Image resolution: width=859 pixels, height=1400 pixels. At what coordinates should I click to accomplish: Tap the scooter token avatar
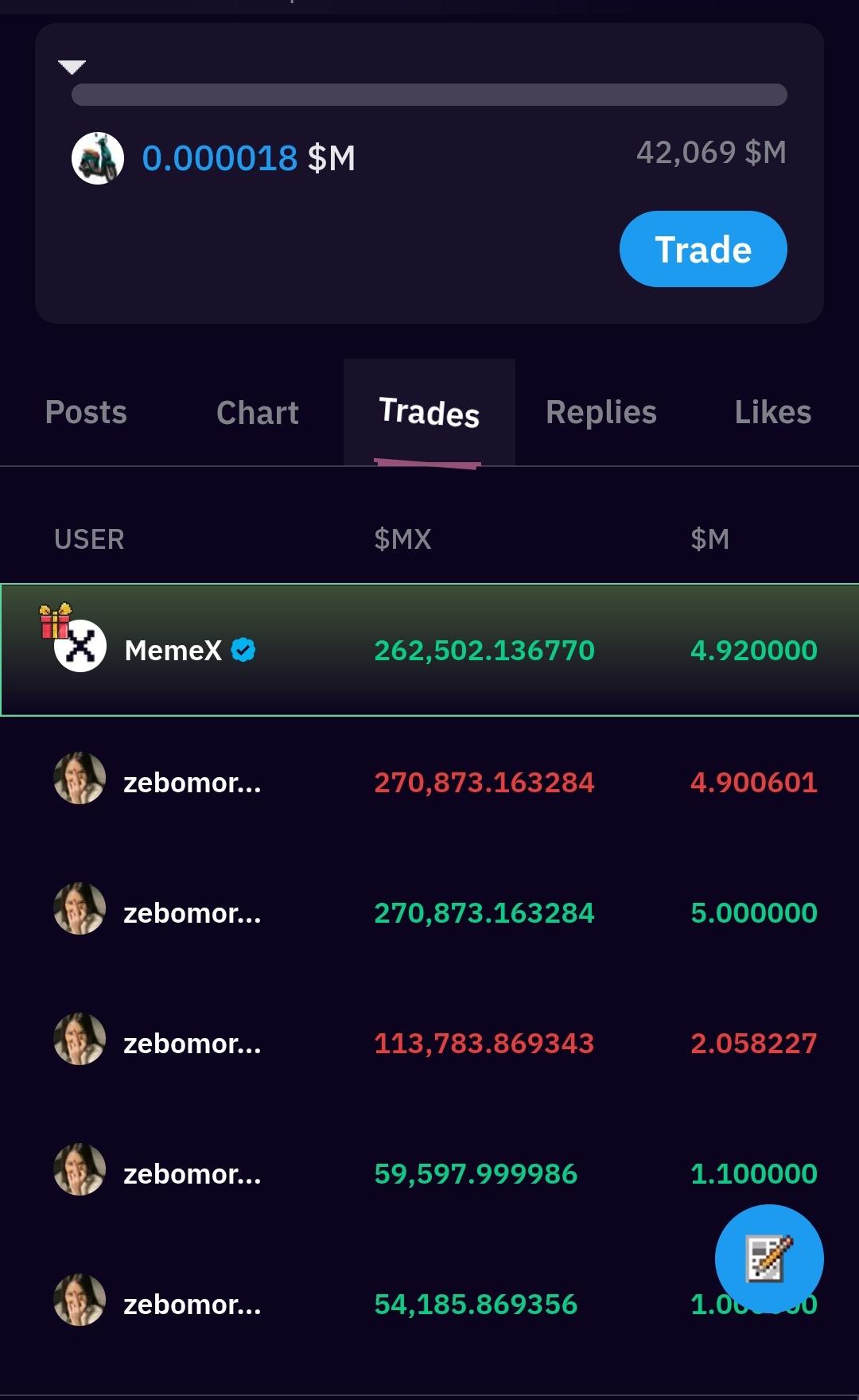point(98,158)
